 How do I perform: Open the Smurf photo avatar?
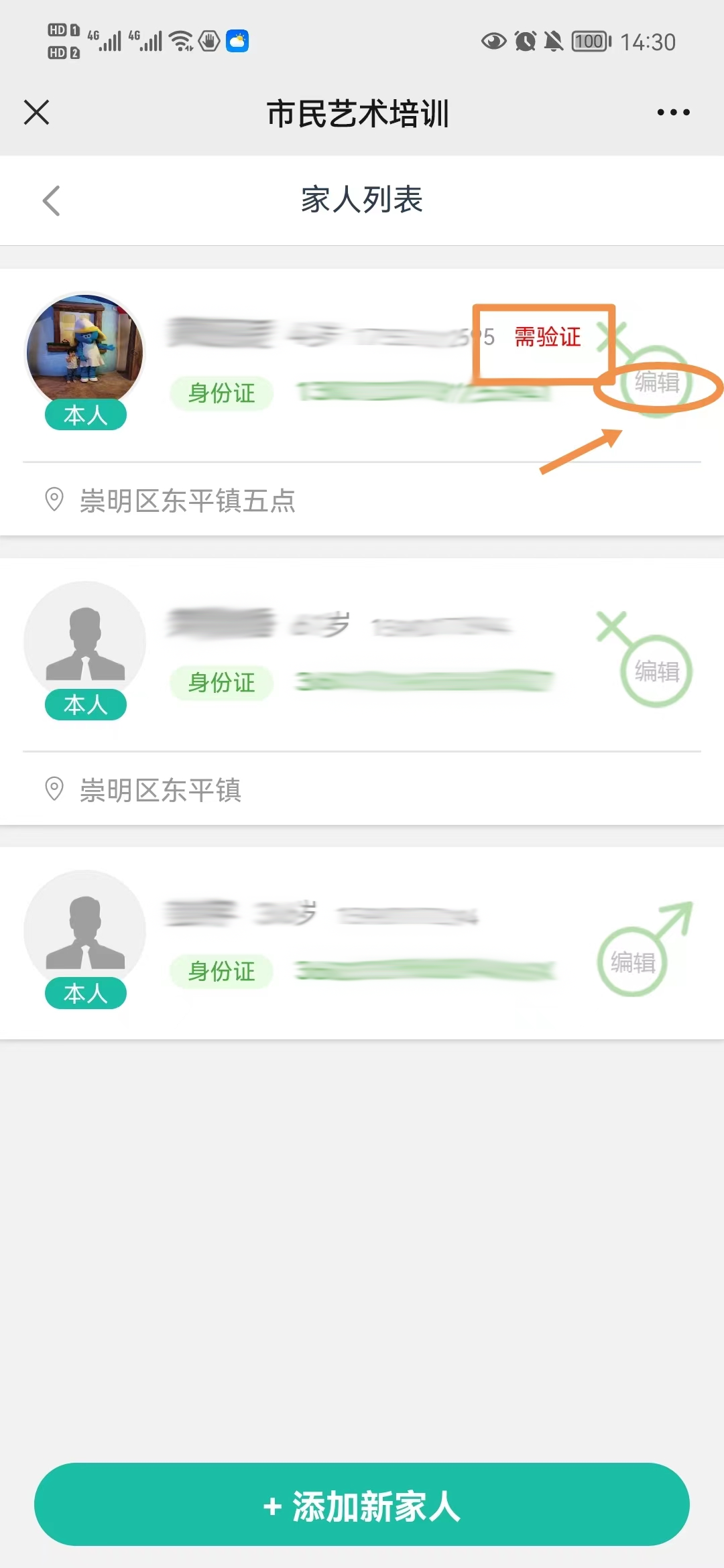coord(84,350)
